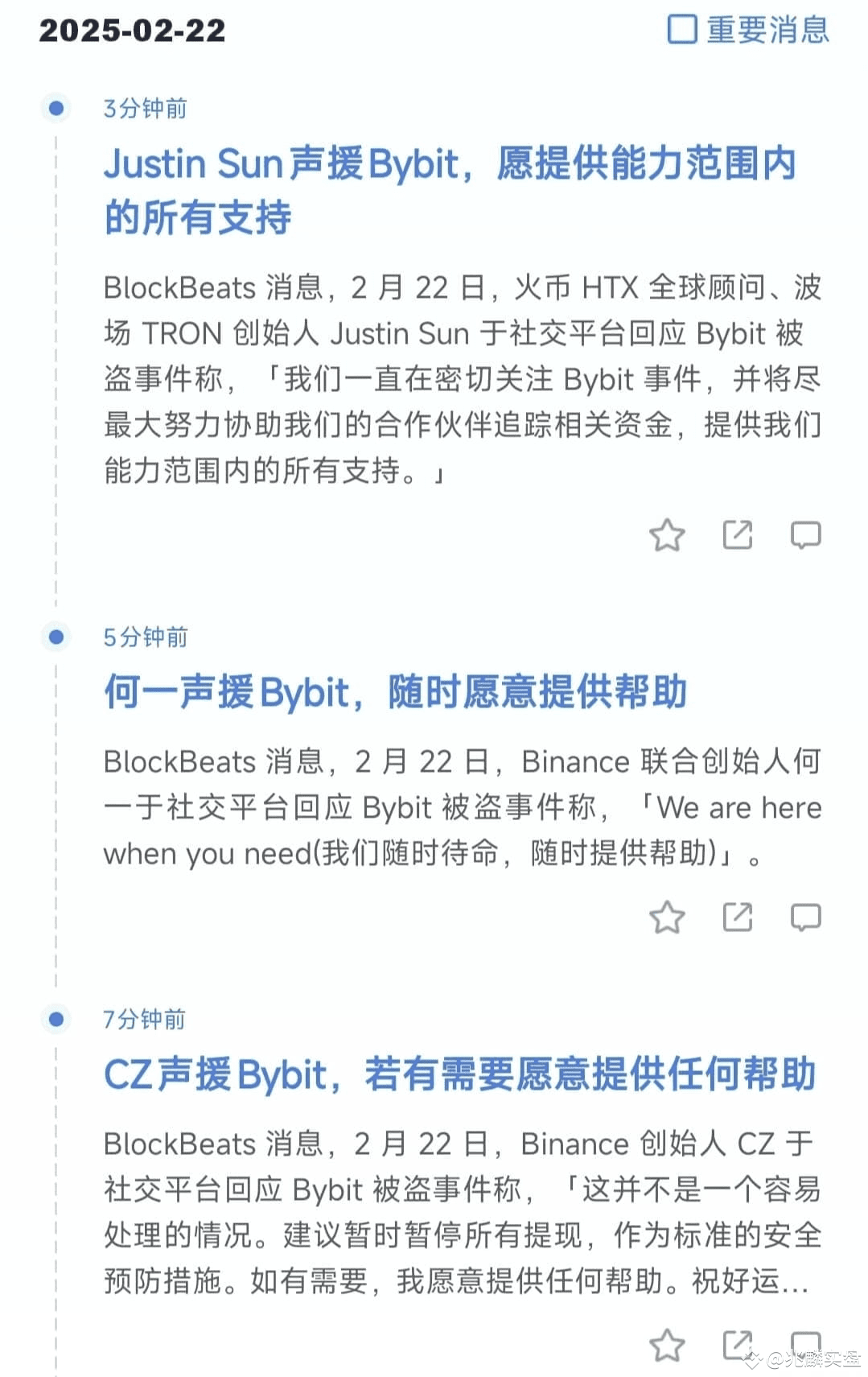The height and width of the screenshot is (1377, 868).
Task: Click the 3分钟前 timestamp
Action: coord(144,107)
